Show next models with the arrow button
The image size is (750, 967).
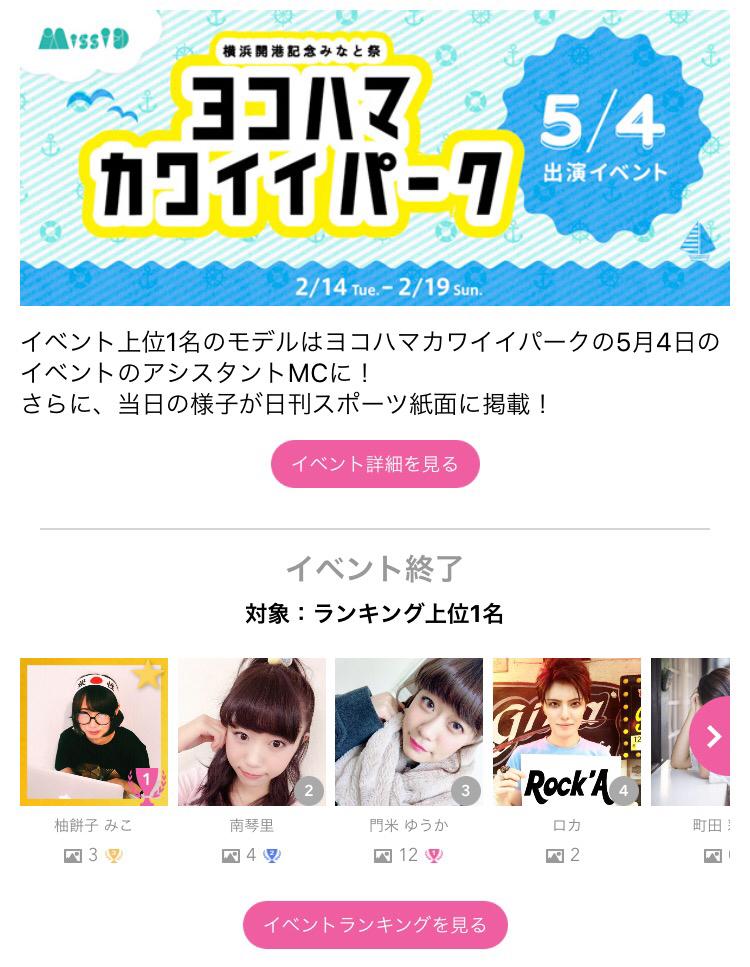[x=714, y=737]
